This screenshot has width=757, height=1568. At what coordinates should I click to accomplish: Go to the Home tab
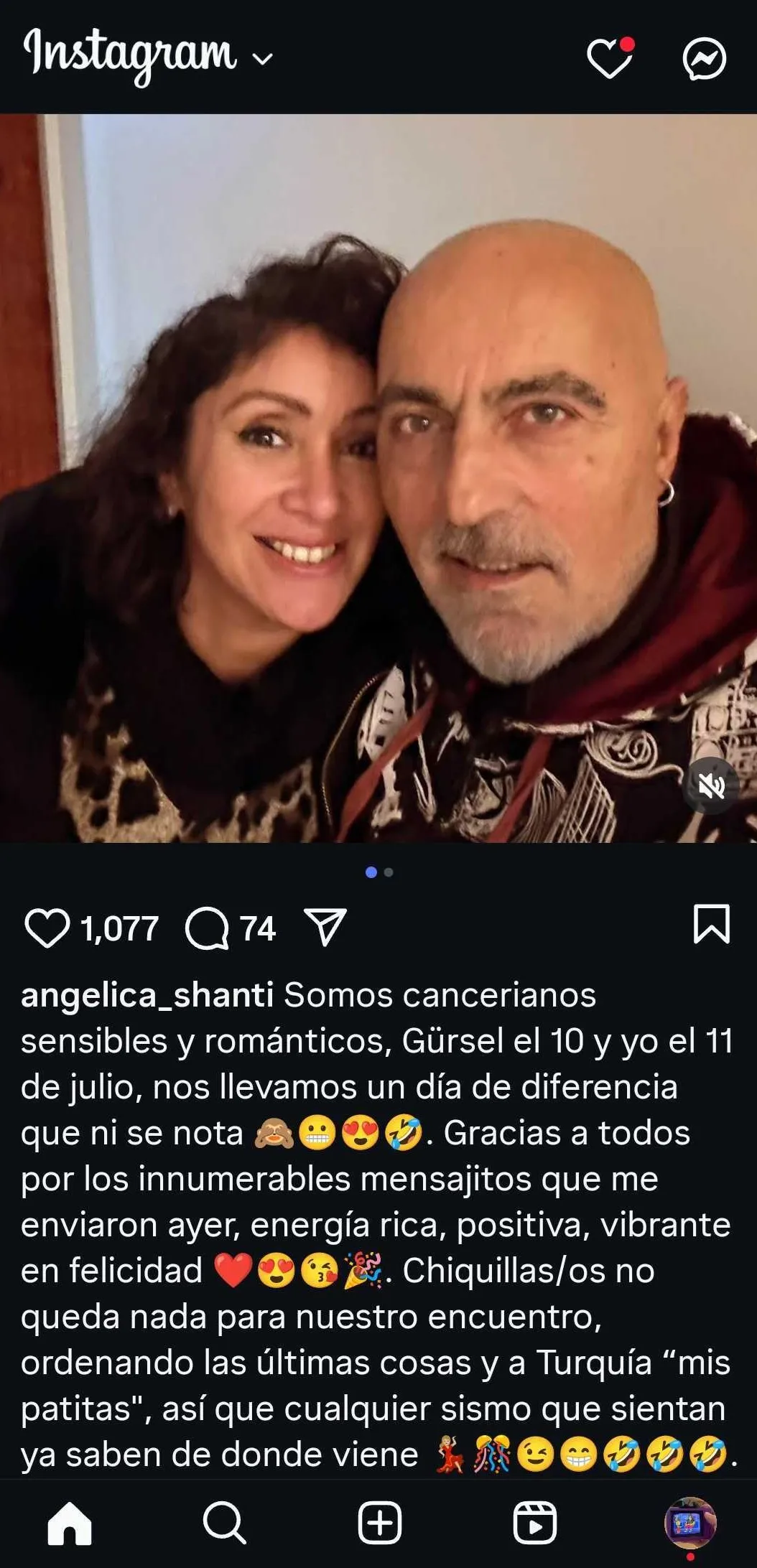click(70, 1522)
